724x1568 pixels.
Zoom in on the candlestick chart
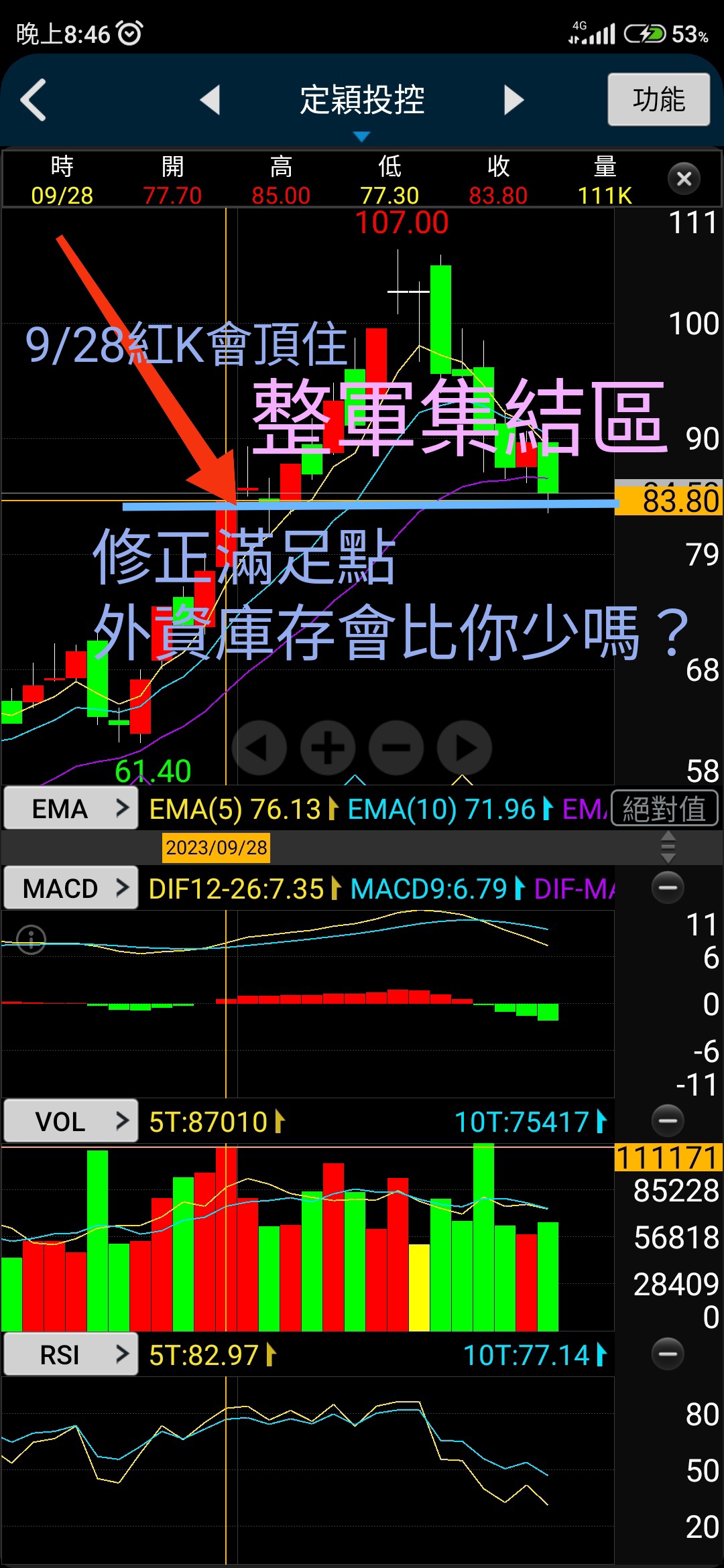(x=328, y=748)
